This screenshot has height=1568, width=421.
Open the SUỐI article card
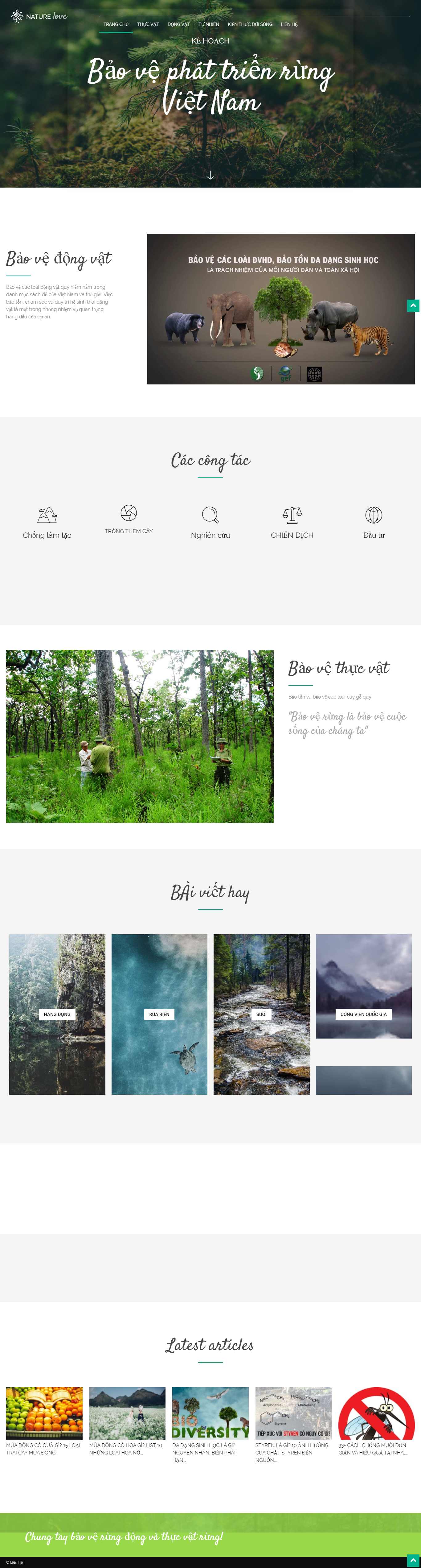(262, 1014)
